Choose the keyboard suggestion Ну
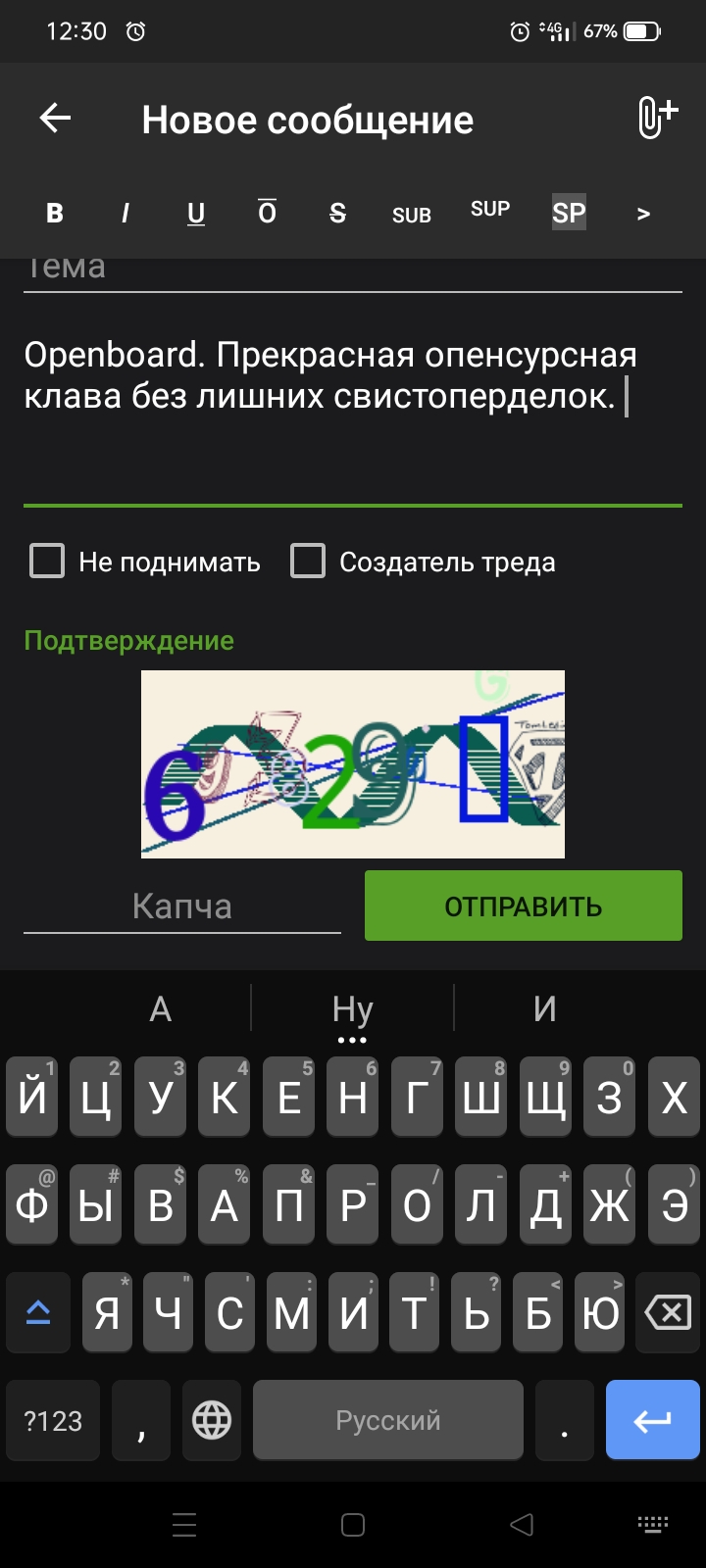Viewport: 706px width, 1568px height. [353, 1009]
